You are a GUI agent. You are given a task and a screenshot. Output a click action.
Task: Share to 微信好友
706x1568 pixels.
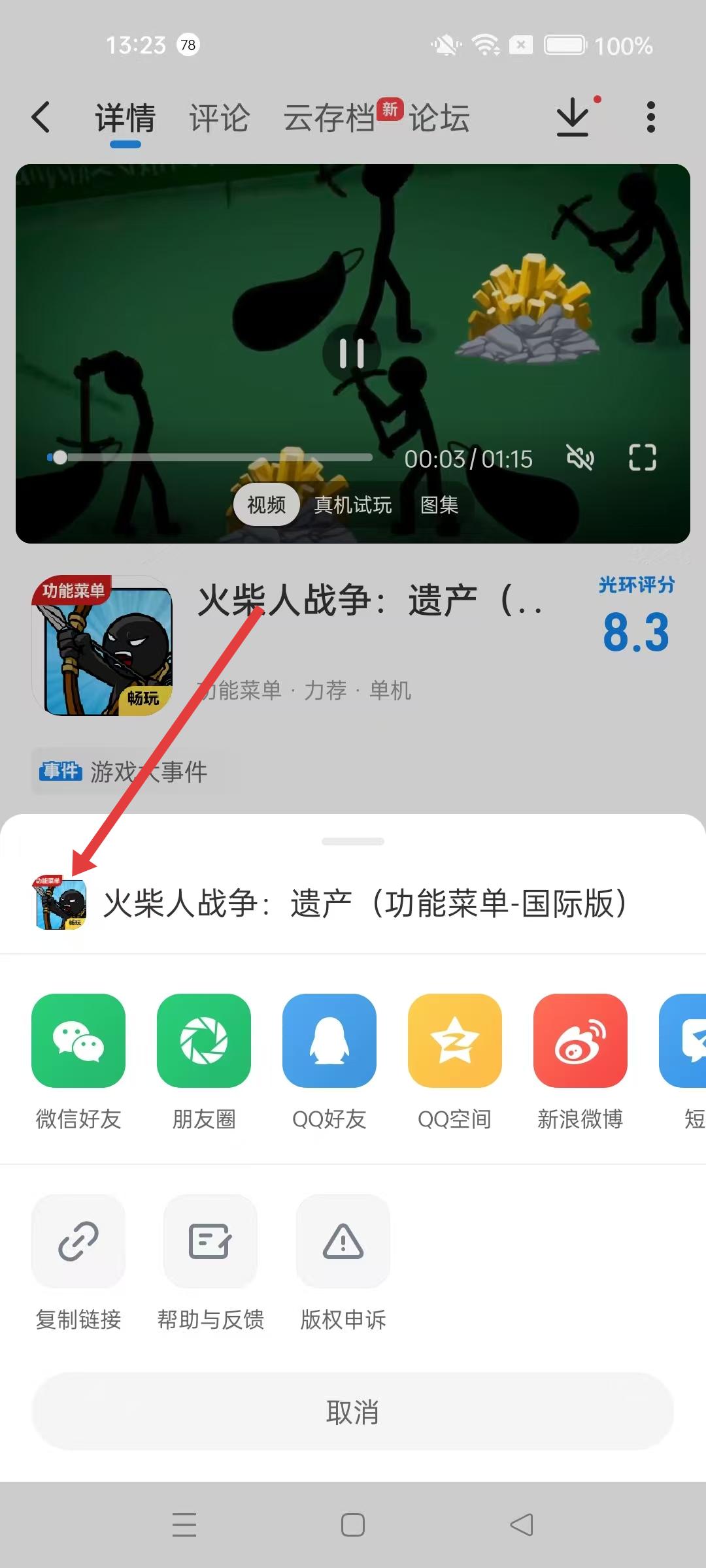coord(78,1041)
